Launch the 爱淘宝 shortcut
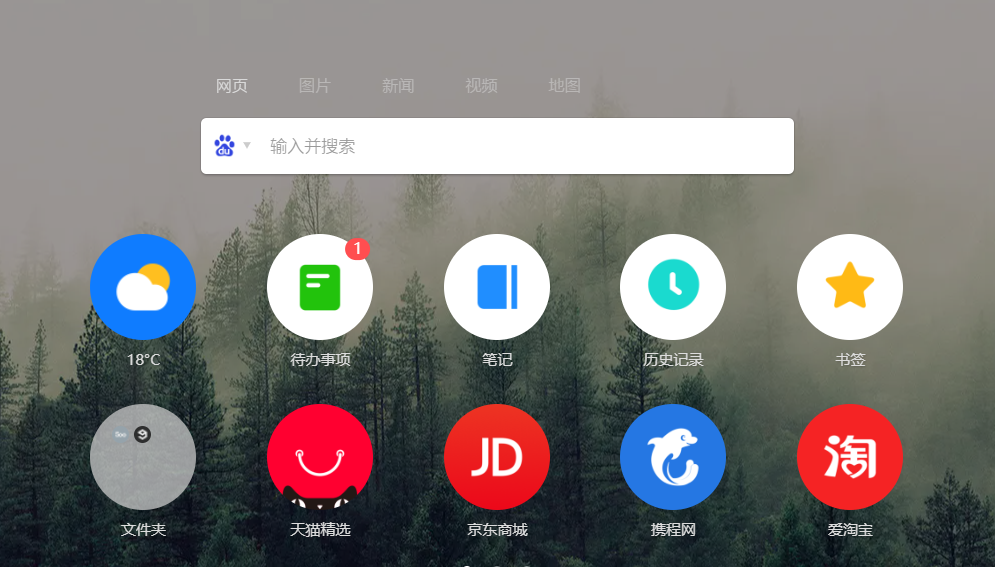This screenshot has width=995, height=567. point(850,457)
